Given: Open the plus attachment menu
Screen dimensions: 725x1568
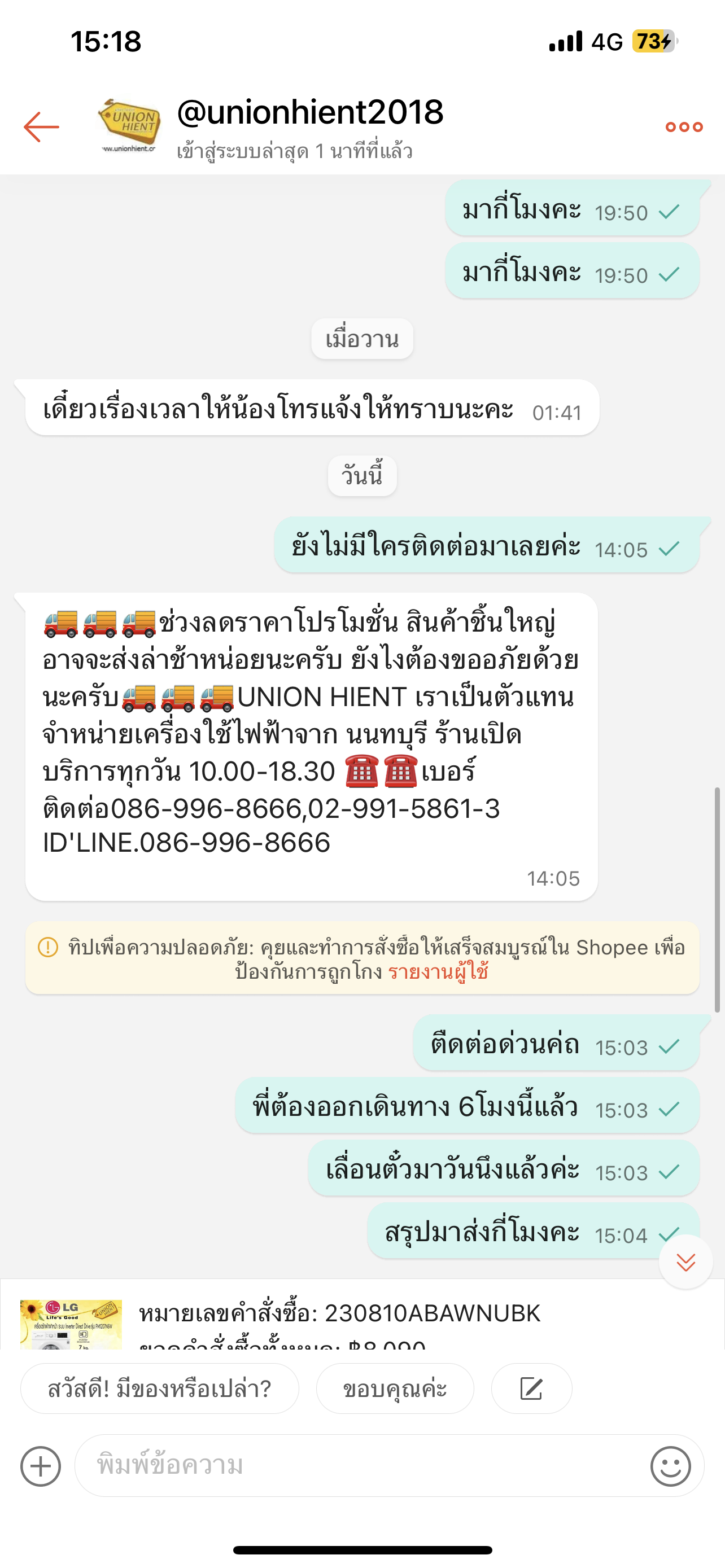Looking at the screenshot, I should coord(40,1466).
